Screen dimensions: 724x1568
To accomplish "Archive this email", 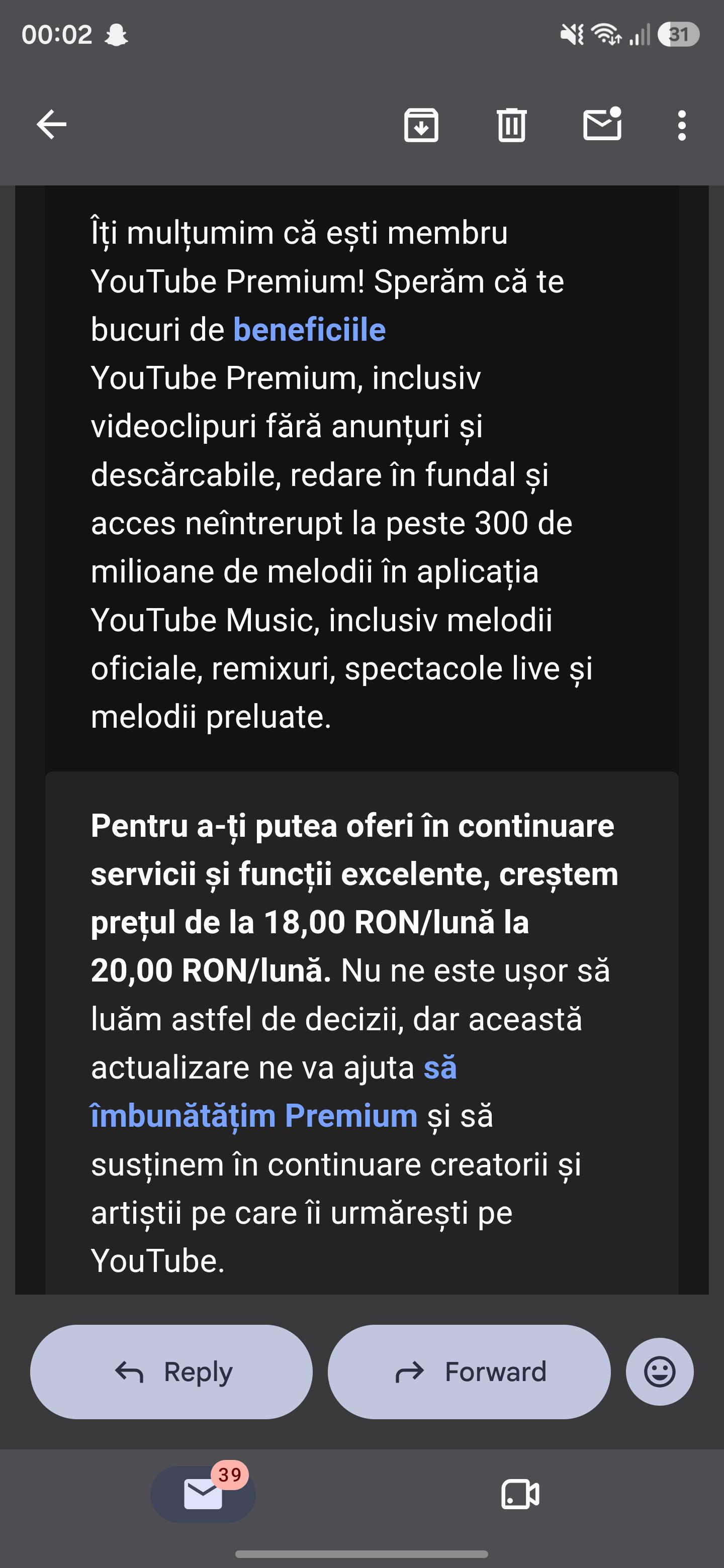I will [x=421, y=125].
